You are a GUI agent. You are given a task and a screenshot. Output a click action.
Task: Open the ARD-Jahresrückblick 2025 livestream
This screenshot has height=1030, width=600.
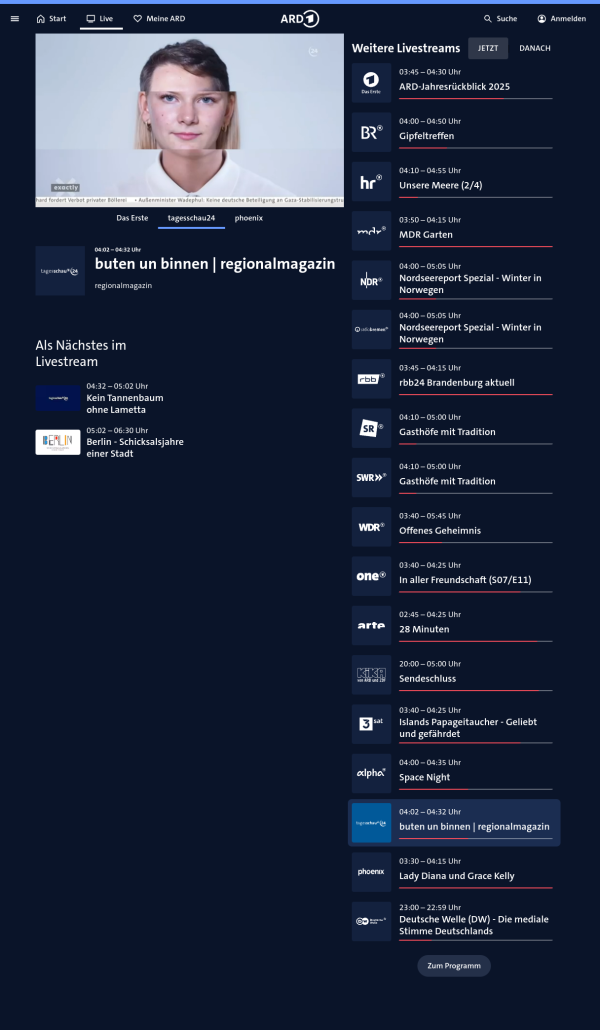(454, 86)
